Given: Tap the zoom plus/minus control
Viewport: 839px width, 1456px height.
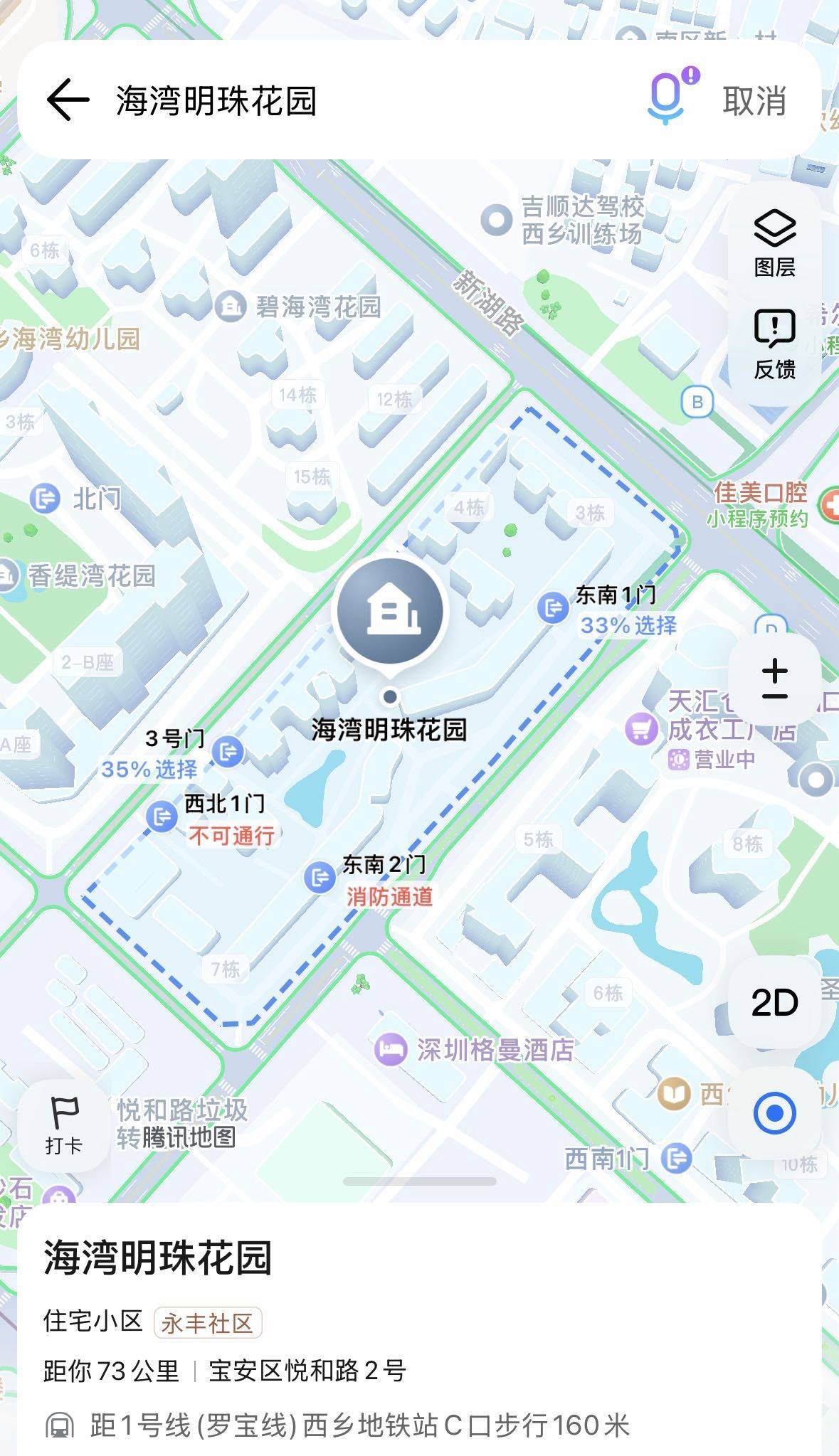Looking at the screenshot, I should pos(774,680).
